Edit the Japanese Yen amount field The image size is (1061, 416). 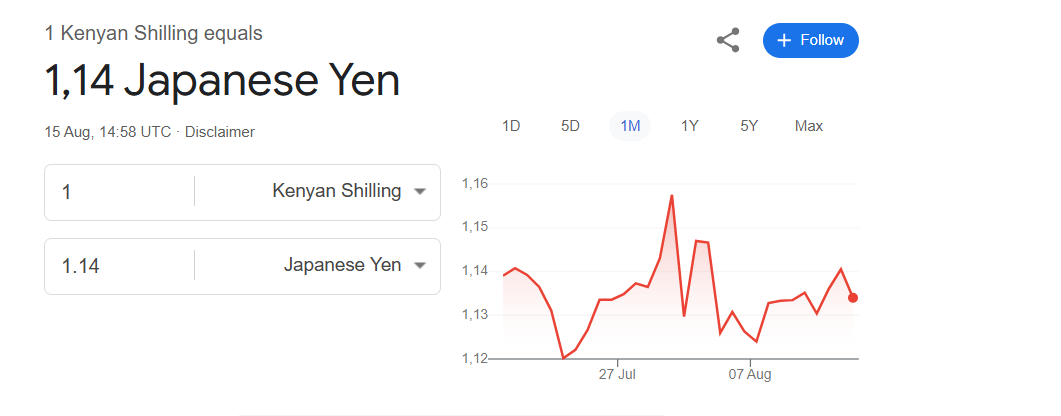[x=120, y=266]
